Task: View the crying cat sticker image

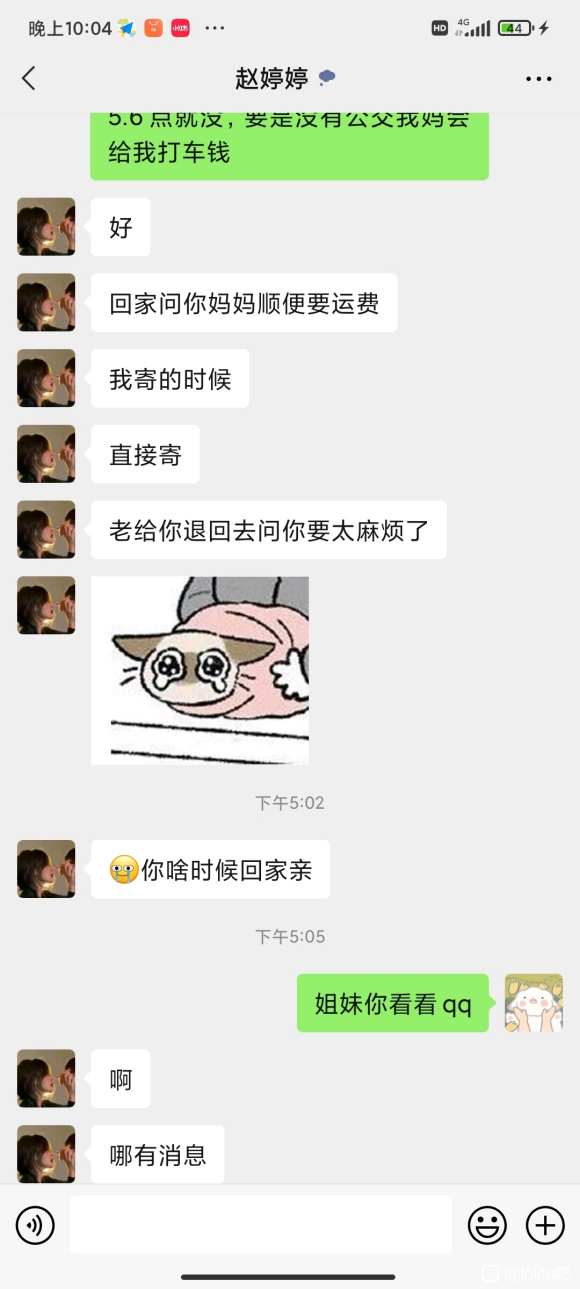Action: [200, 670]
